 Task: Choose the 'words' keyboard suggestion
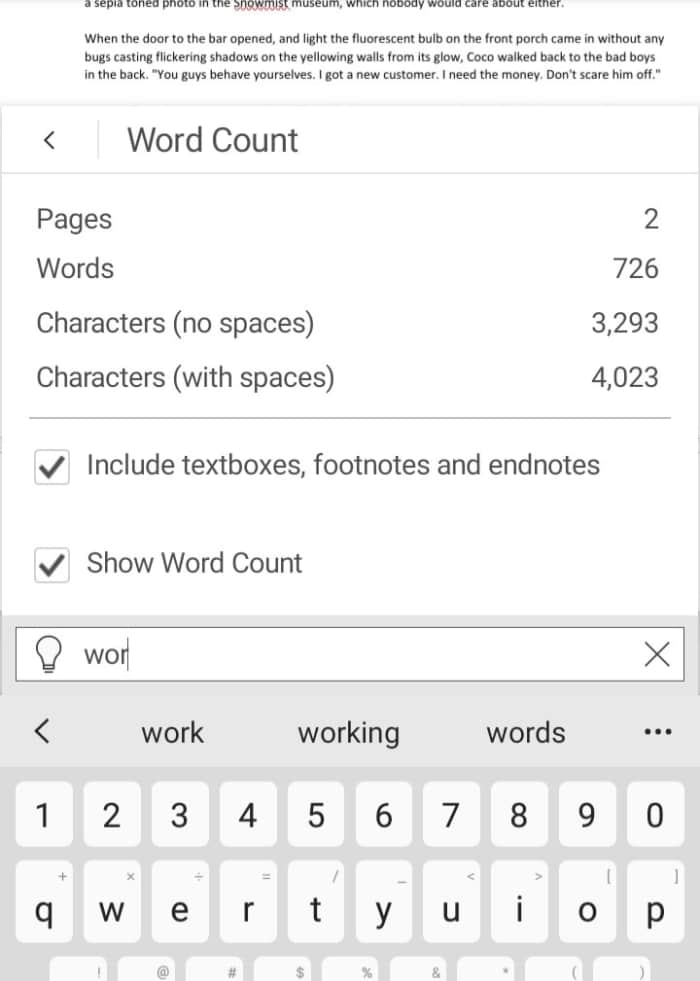pos(525,733)
